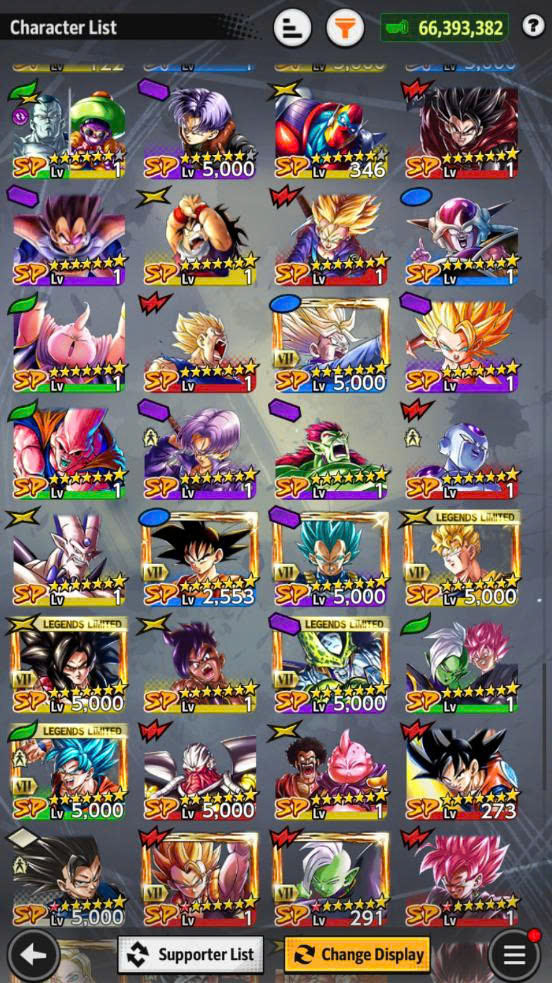Open the orange filter funnel
This screenshot has width=552, height=983.
click(x=345, y=28)
